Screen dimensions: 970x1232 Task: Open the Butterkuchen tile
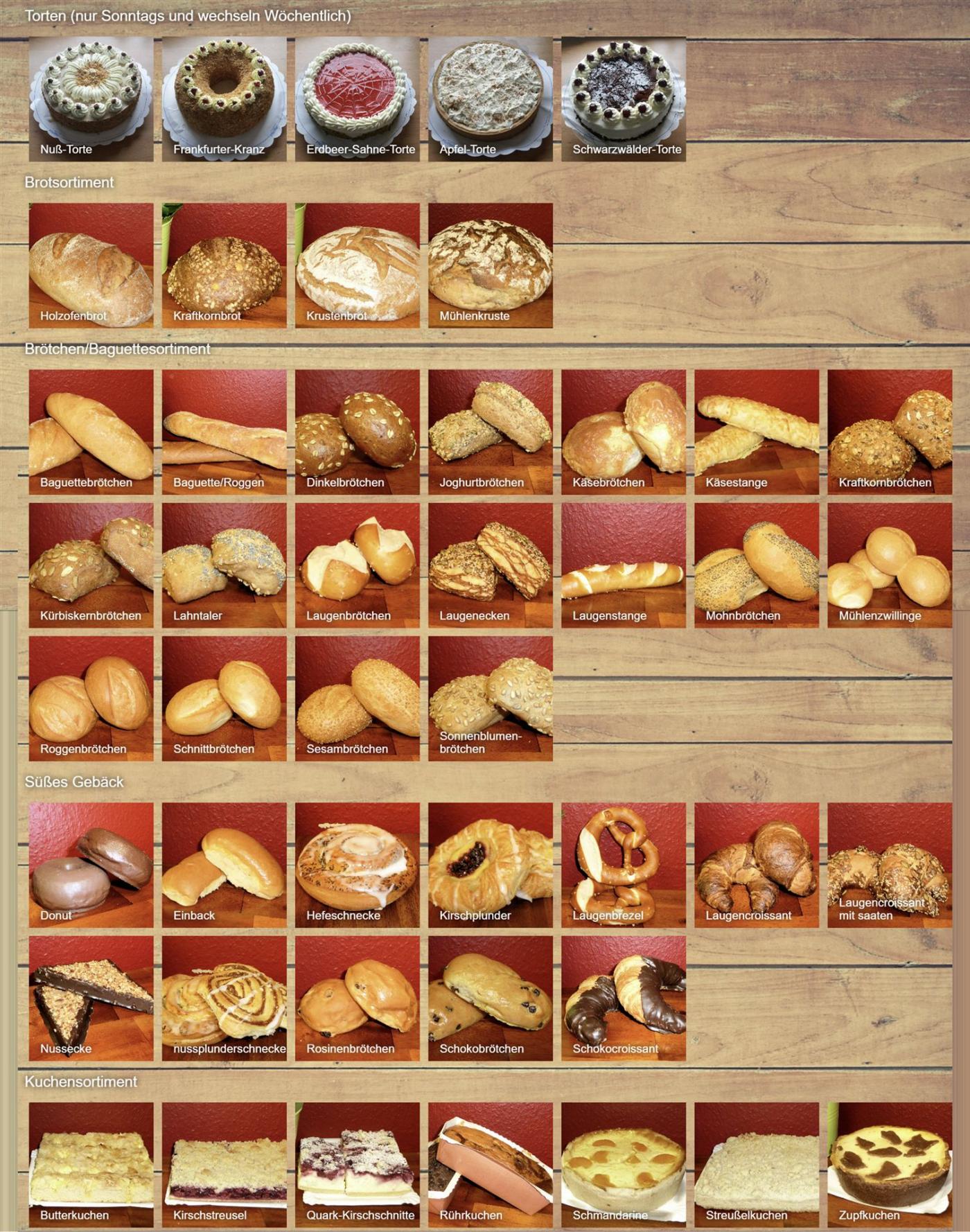[x=91, y=1165]
